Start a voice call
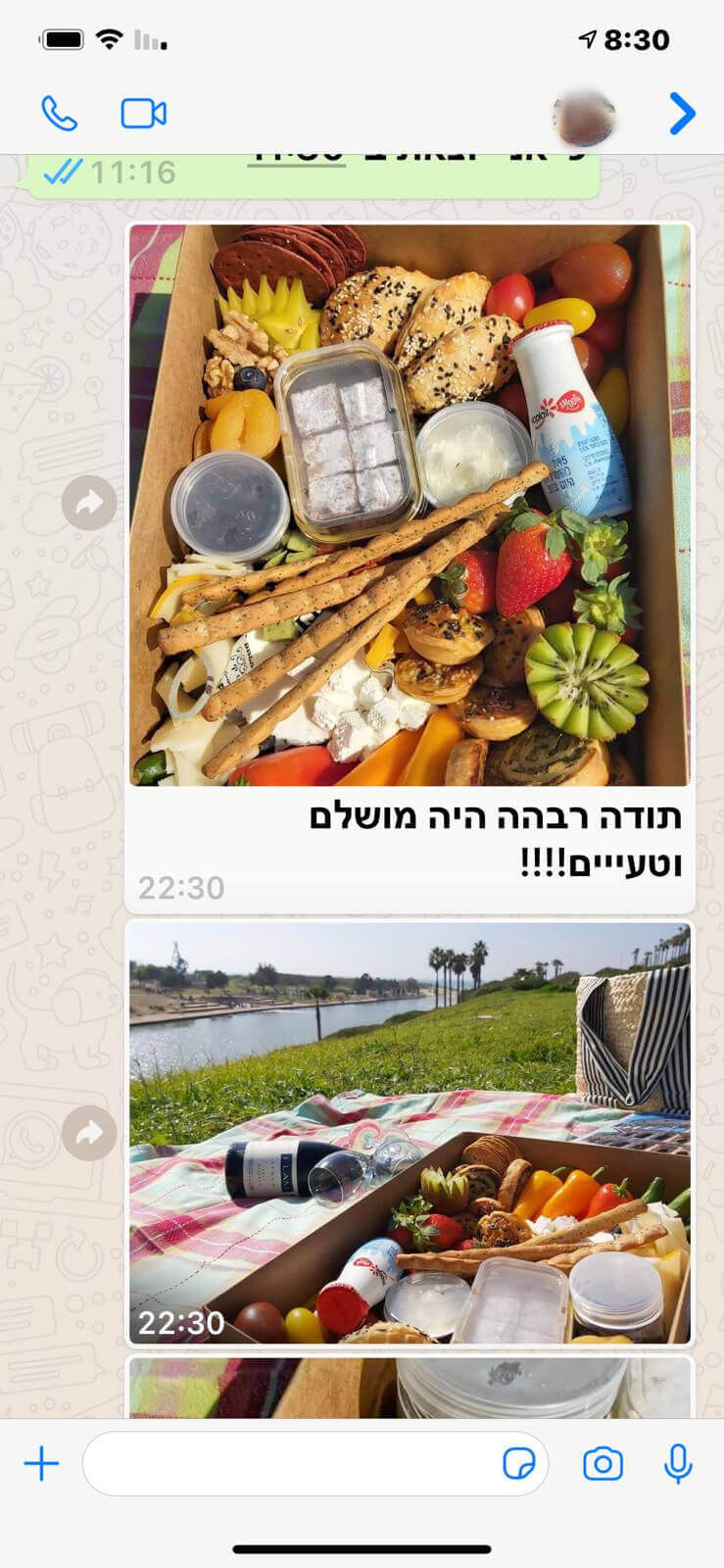The height and width of the screenshot is (1568, 724). tap(59, 114)
